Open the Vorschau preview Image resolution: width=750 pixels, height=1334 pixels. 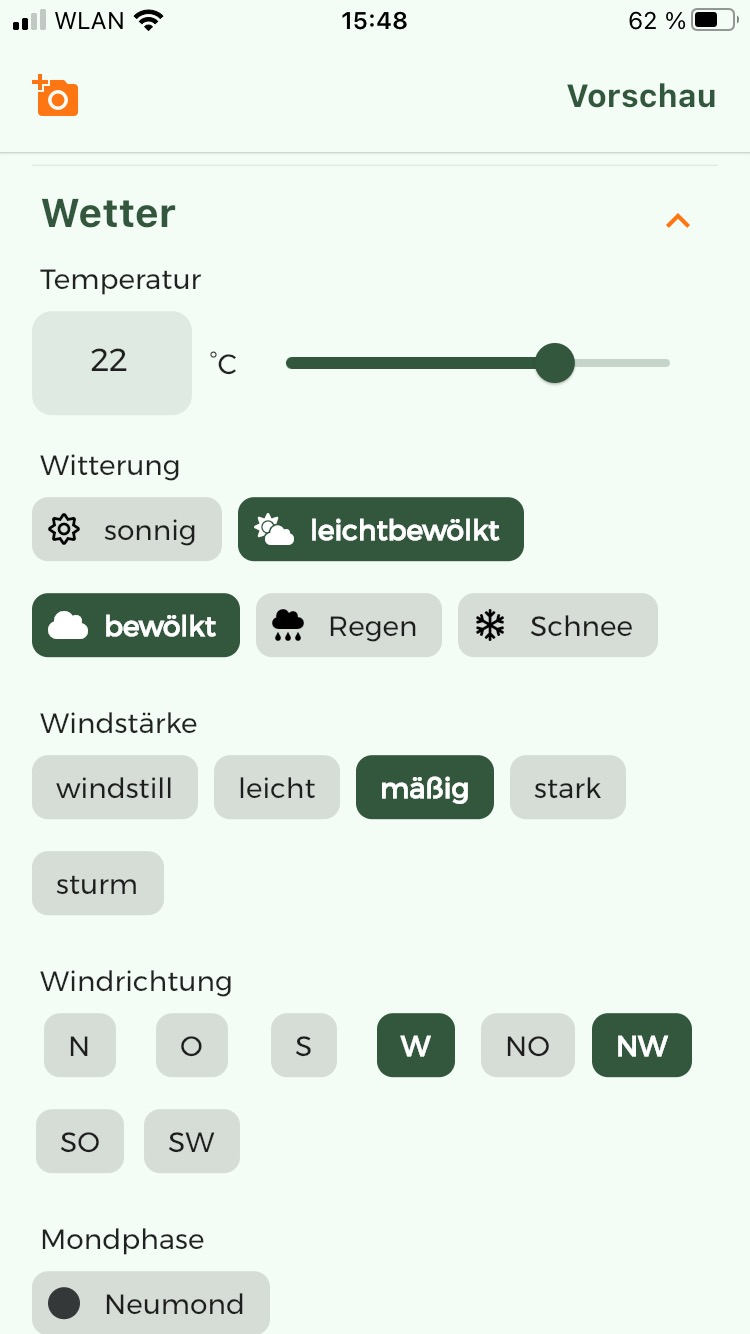coord(641,96)
